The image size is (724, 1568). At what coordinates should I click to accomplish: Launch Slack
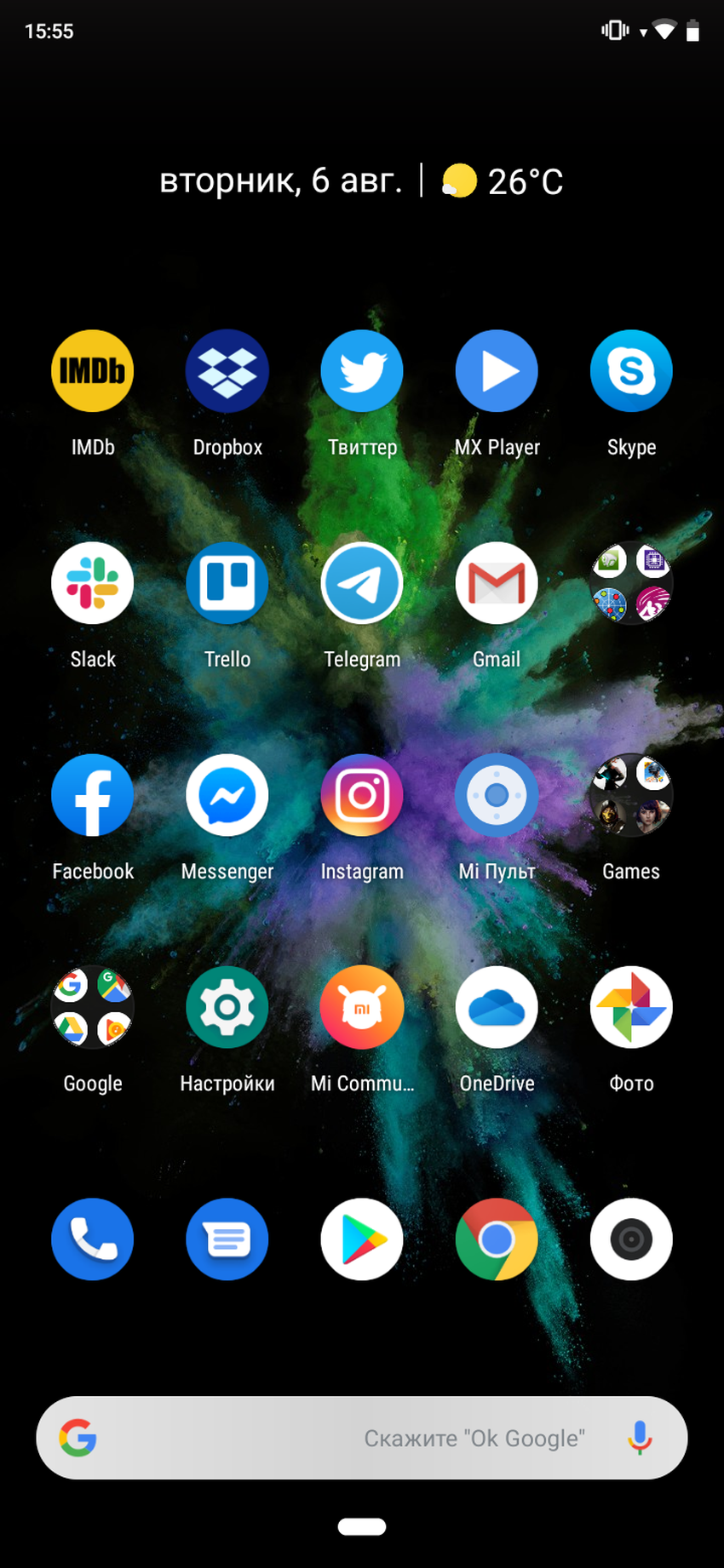[93, 583]
